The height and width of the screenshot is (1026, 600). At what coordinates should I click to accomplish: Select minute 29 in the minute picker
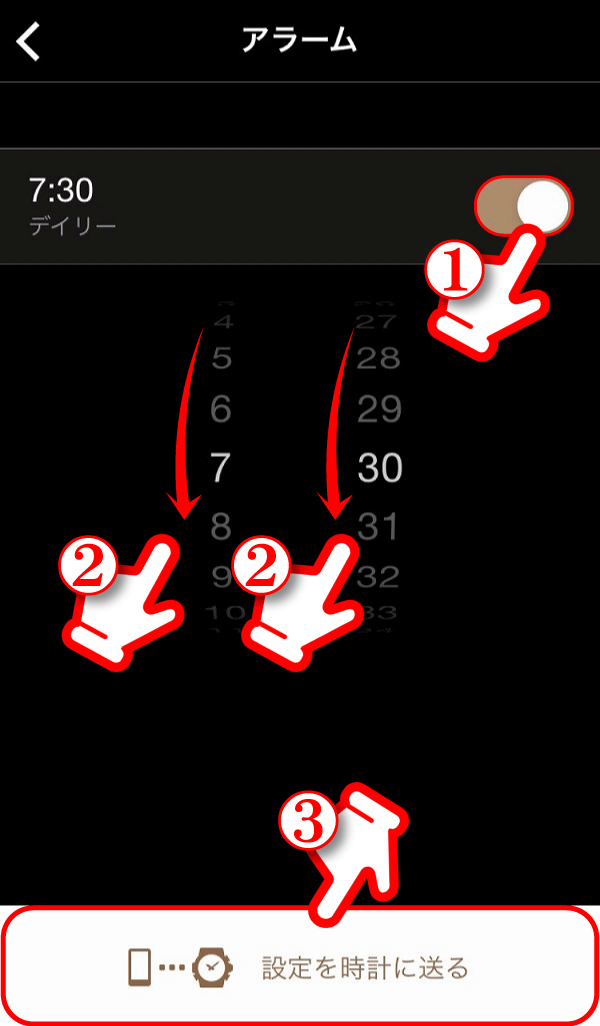(379, 409)
